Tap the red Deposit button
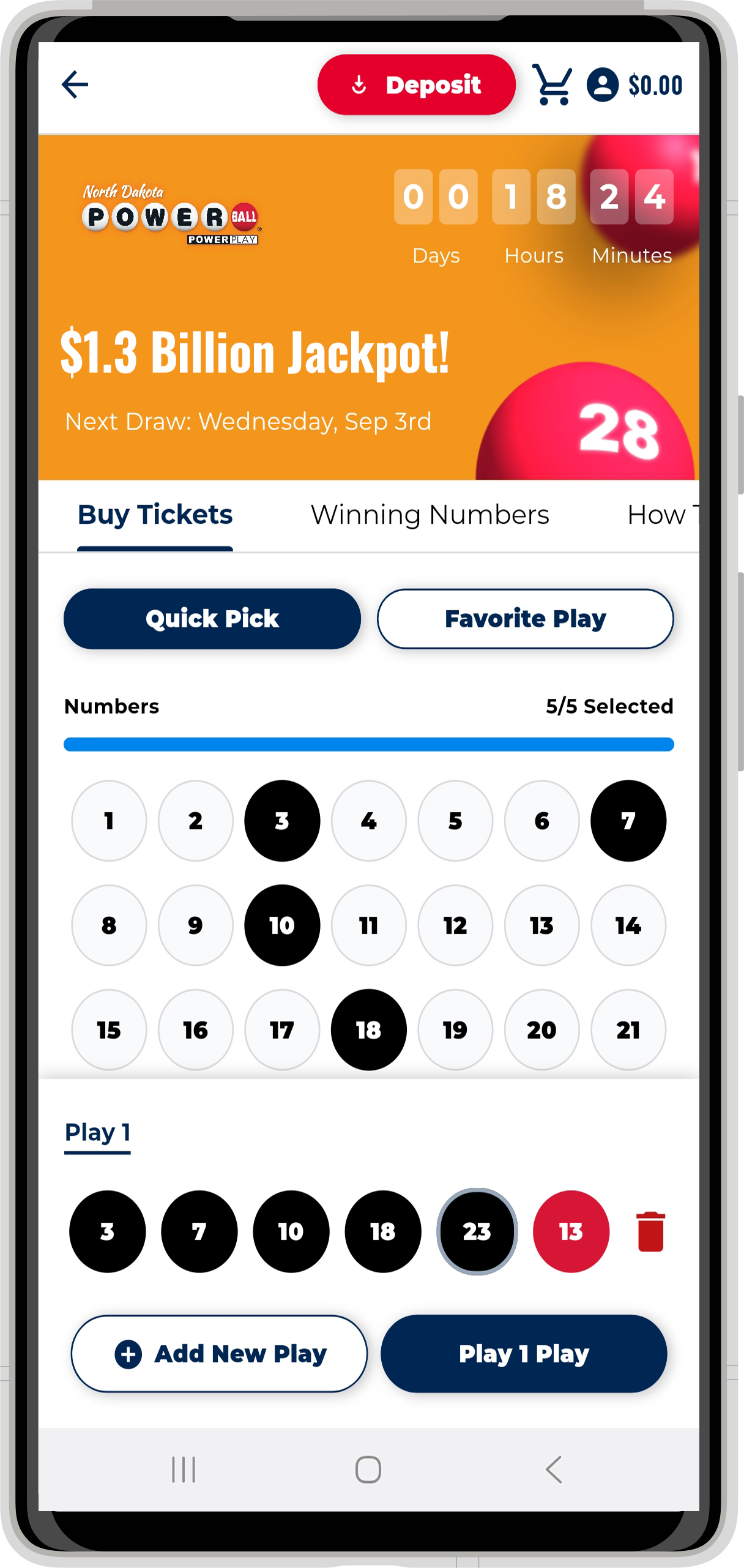This screenshot has width=744, height=1568. coord(416,84)
